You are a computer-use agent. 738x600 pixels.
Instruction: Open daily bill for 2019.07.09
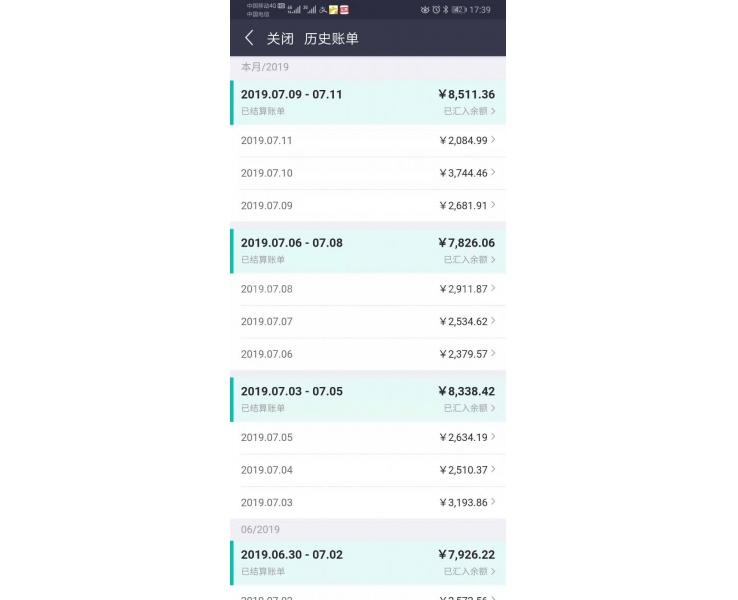[x=368, y=206]
